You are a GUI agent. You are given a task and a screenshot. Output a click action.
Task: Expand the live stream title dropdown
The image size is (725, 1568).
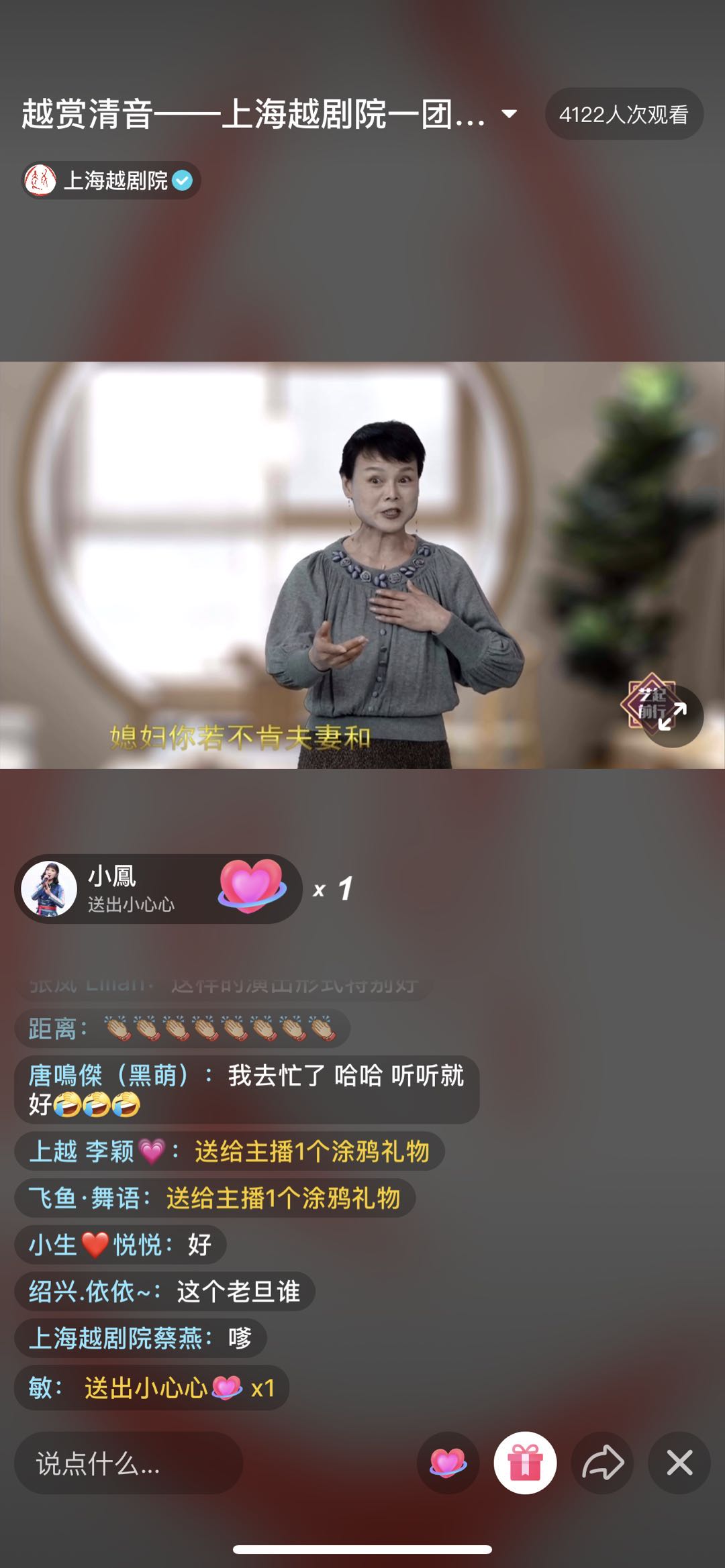click(509, 113)
